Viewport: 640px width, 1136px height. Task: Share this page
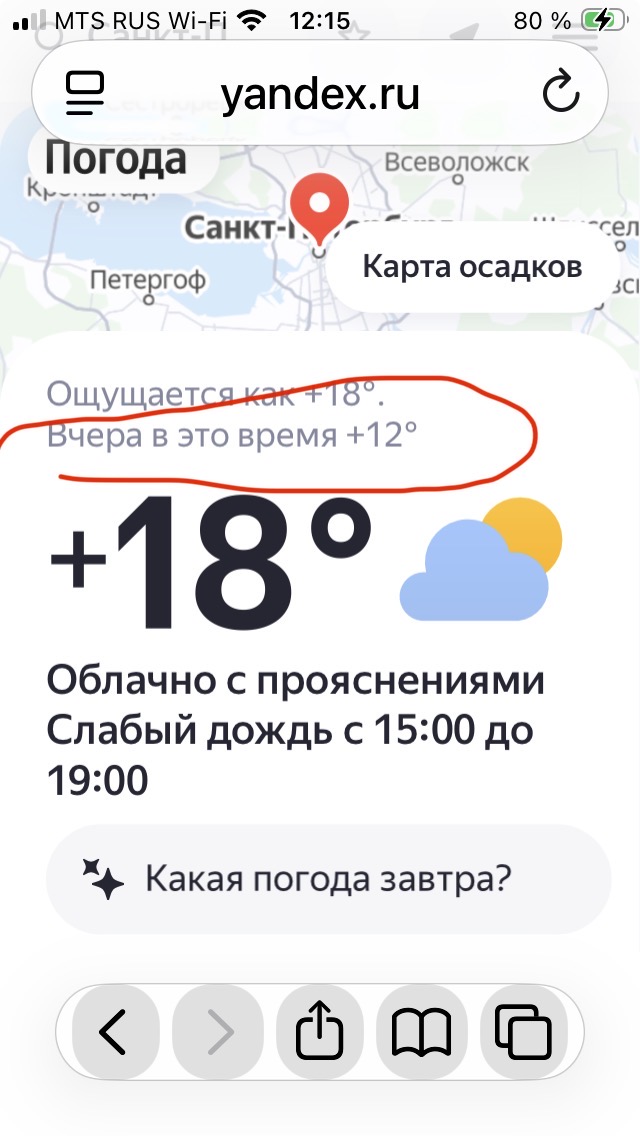[320, 1032]
